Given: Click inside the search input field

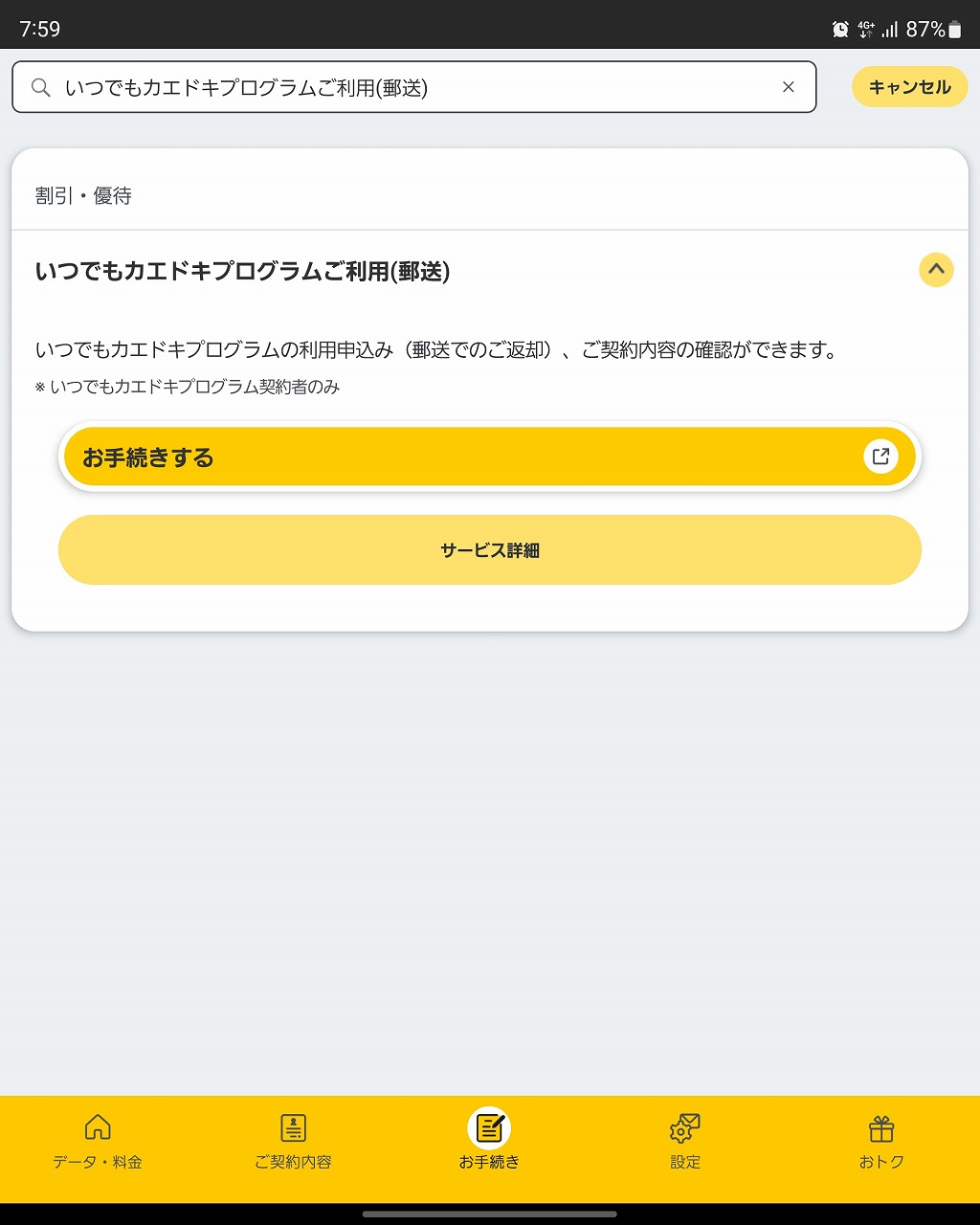Looking at the screenshot, I should coord(383,87).
